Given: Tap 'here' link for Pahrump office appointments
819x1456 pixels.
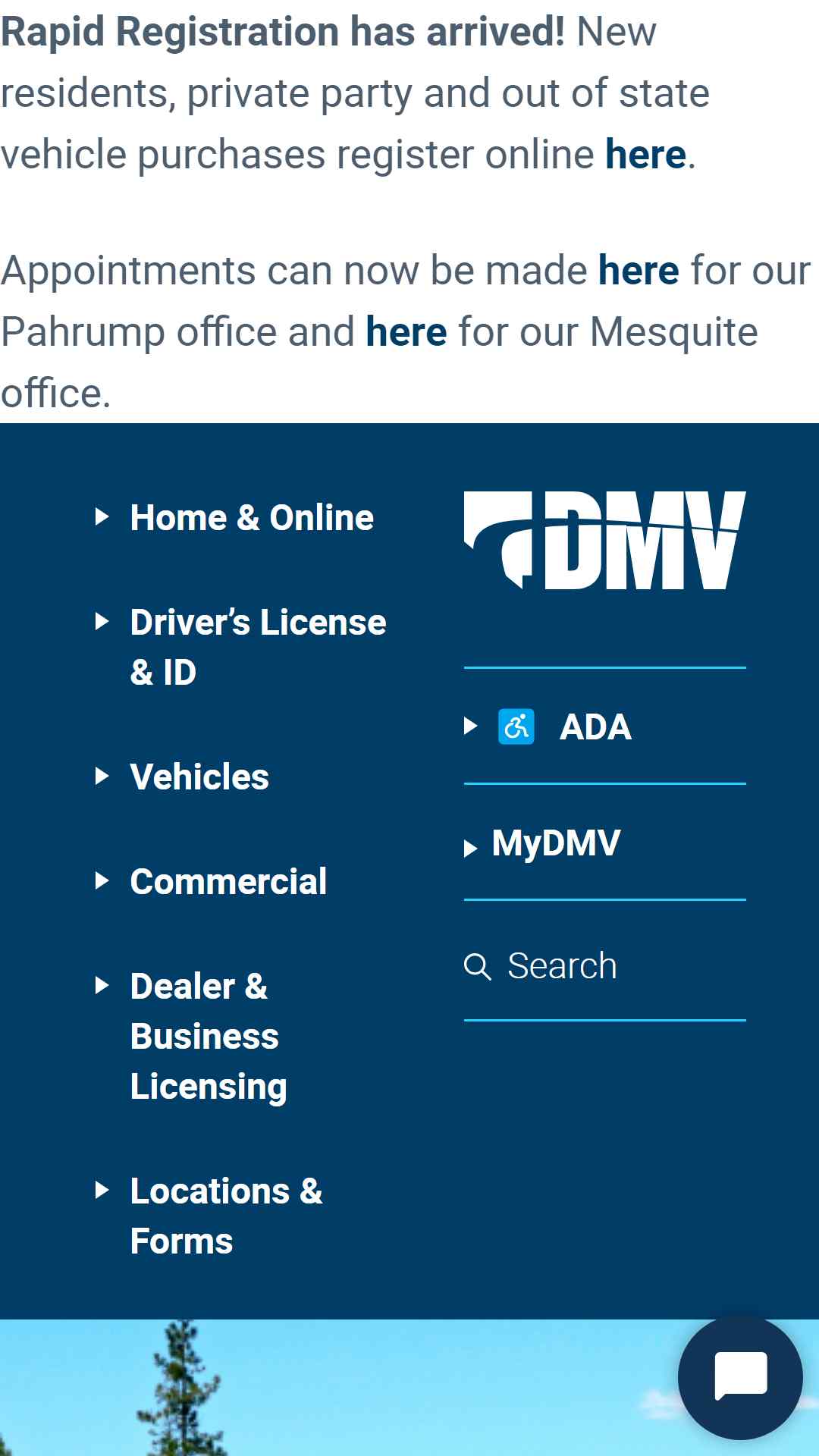Looking at the screenshot, I should [x=639, y=271].
